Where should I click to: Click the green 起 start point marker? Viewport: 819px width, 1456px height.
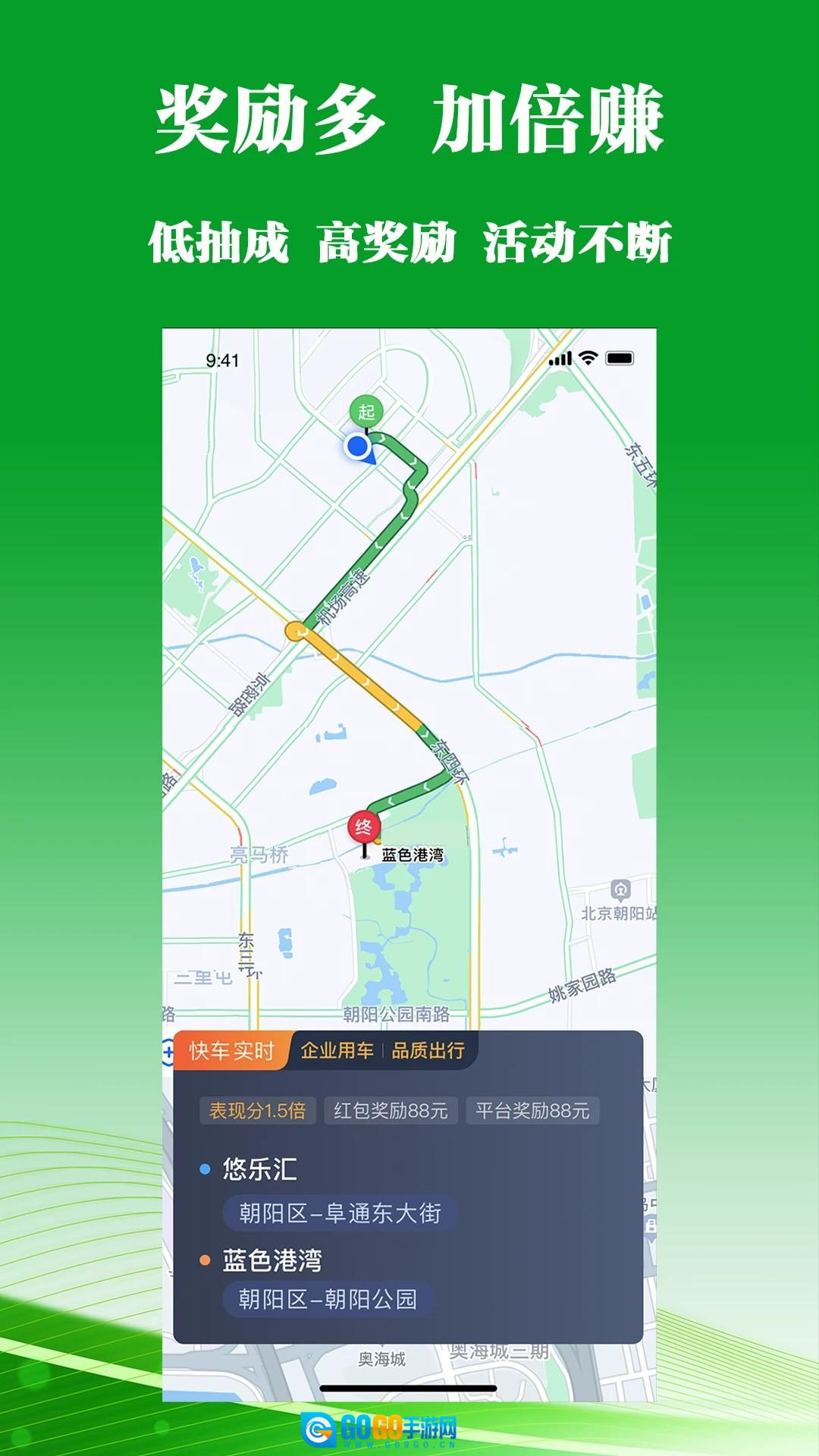click(365, 411)
